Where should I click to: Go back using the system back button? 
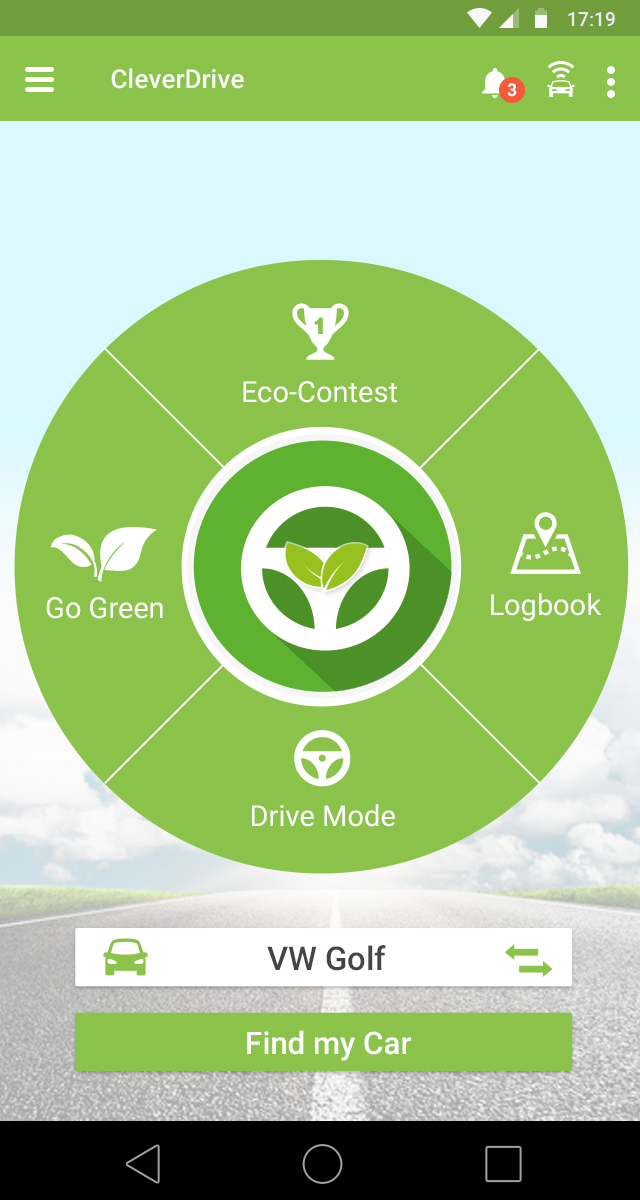point(143,1164)
